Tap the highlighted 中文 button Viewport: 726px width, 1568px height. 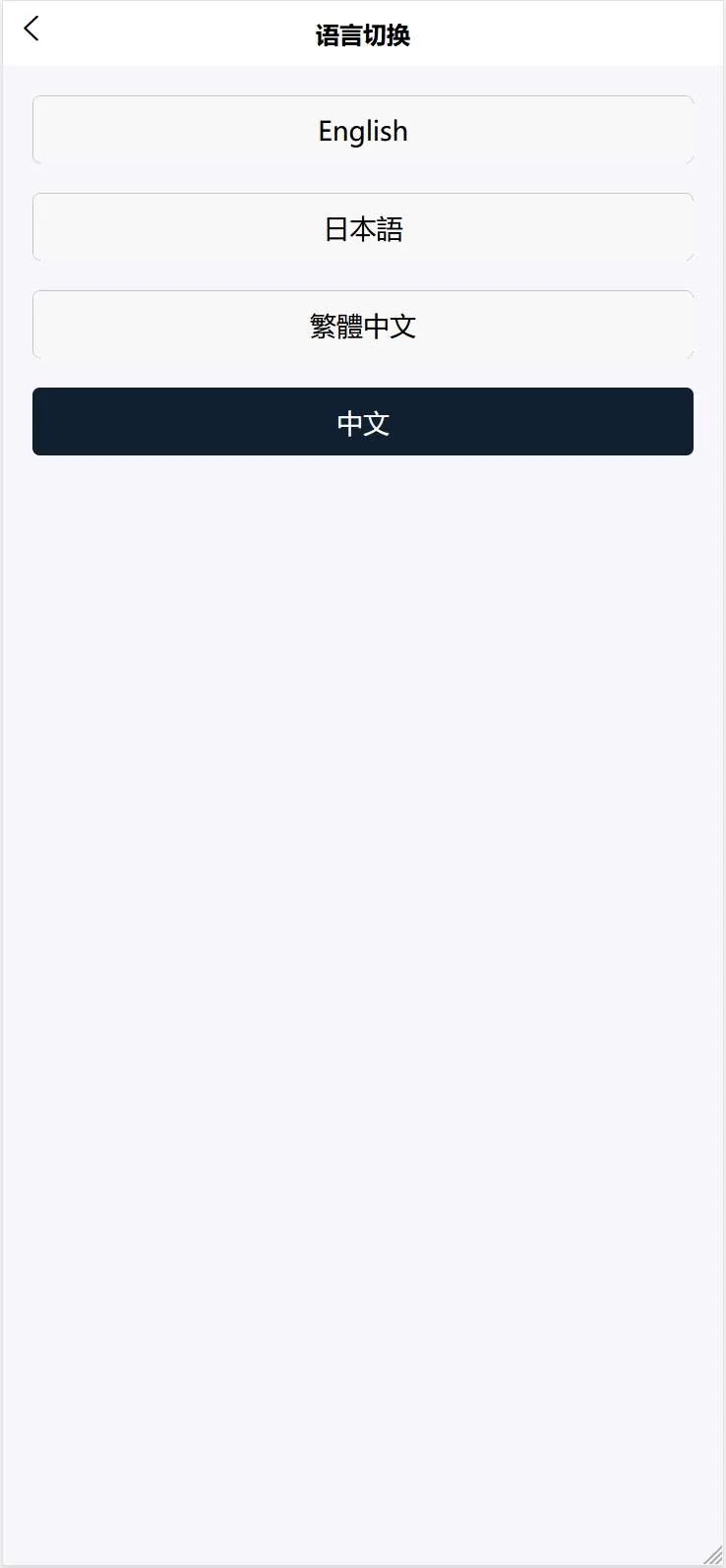(362, 422)
